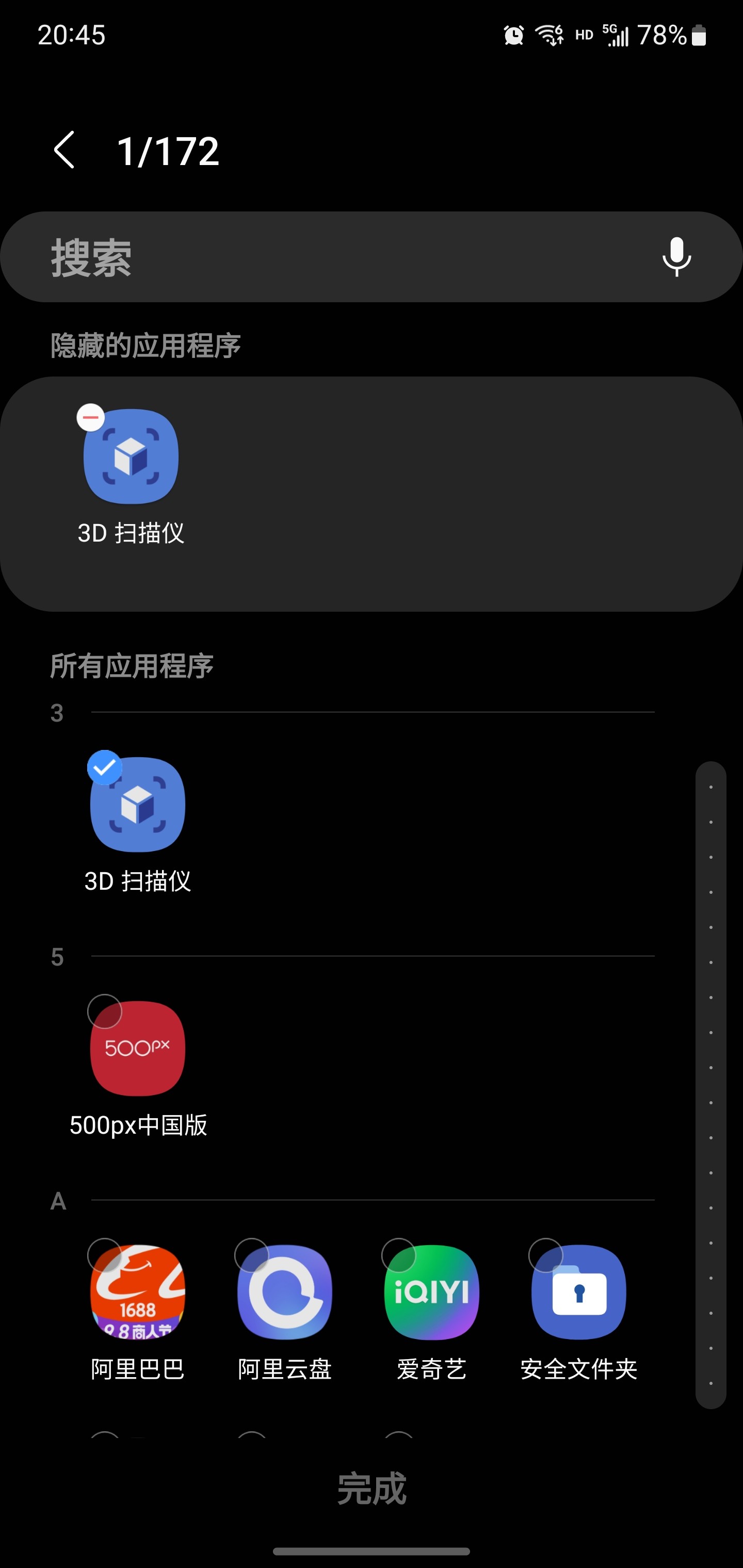
Task: Choose the 爱奇艺 app
Action: (431, 1292)
